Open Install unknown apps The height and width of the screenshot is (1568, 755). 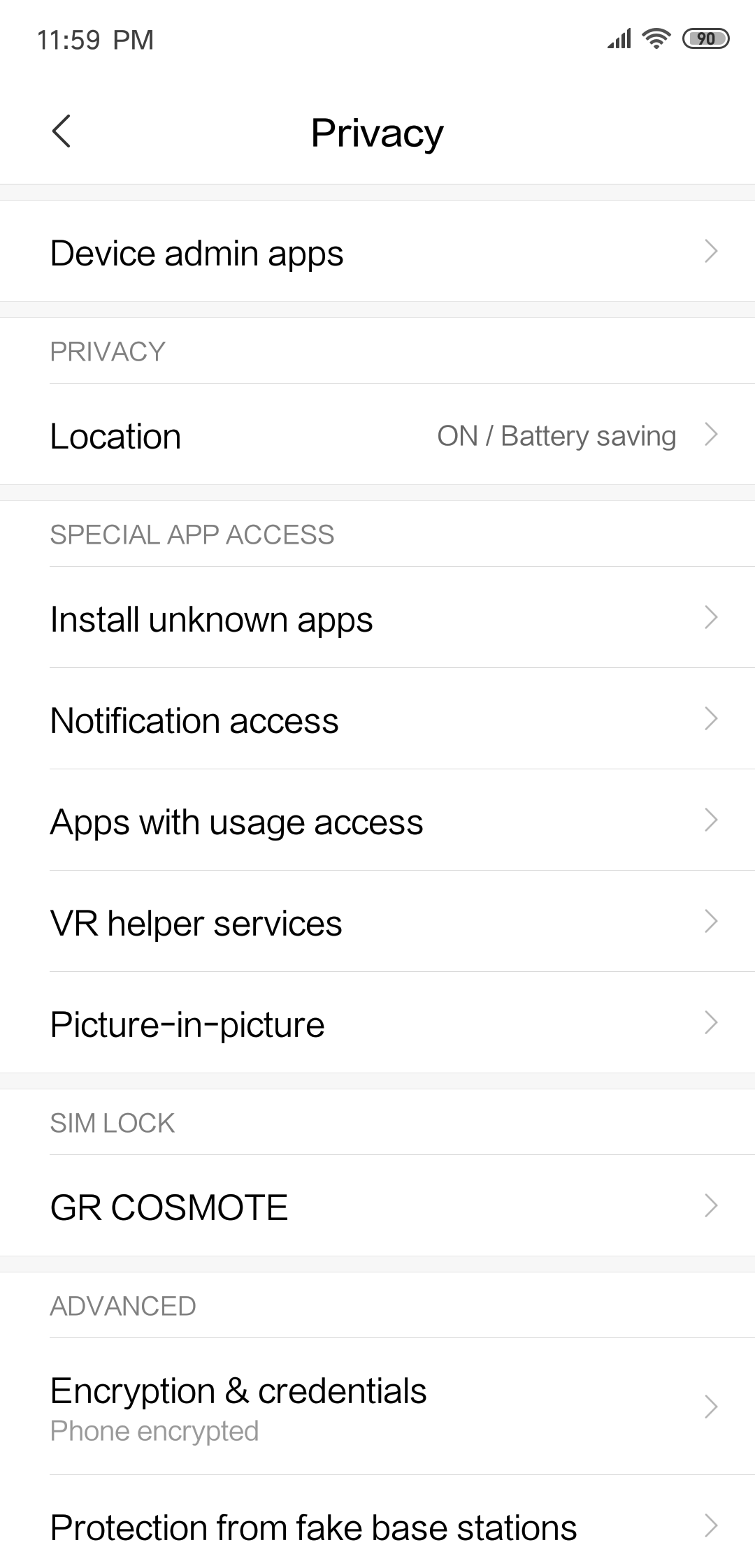coord(377,618)
